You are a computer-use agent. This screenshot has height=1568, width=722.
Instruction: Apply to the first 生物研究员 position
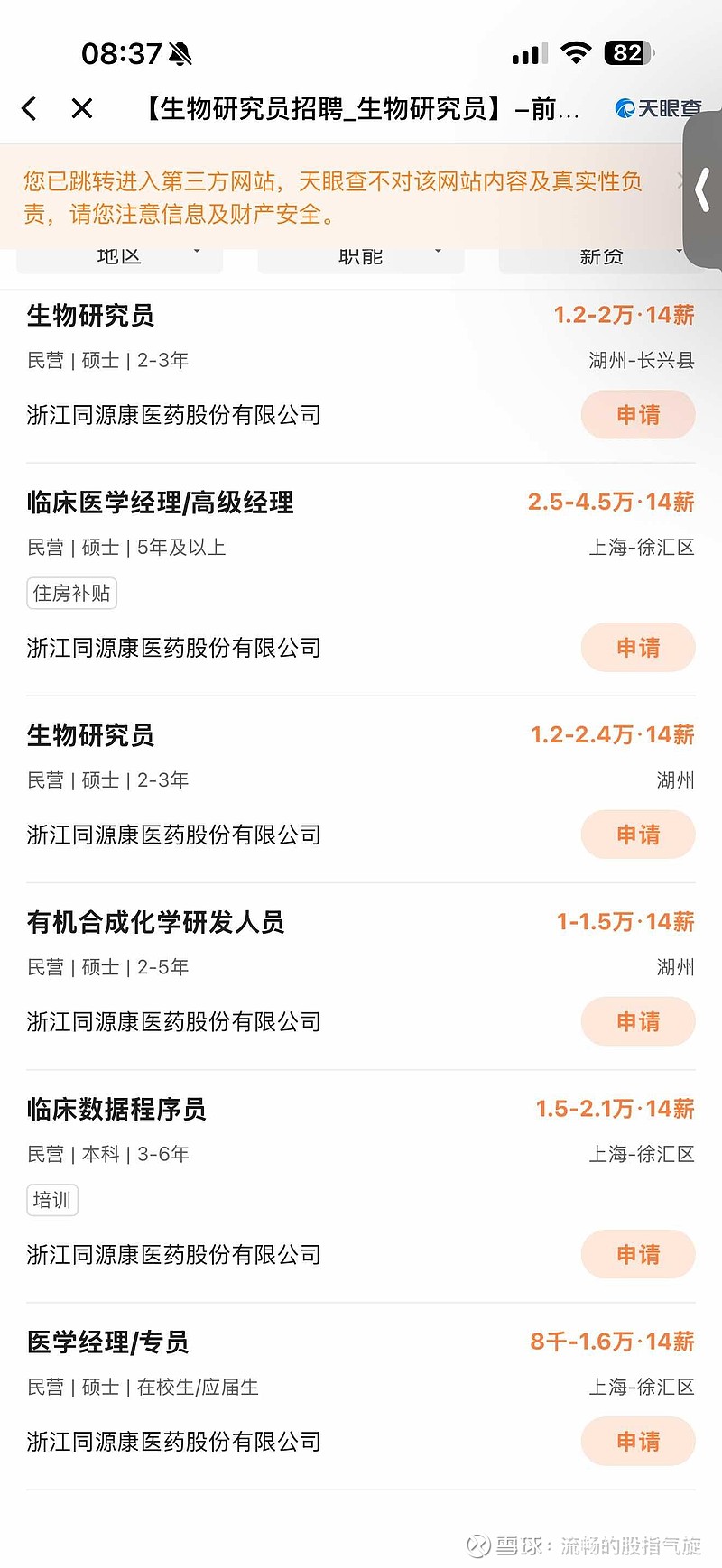click(638, 415)
